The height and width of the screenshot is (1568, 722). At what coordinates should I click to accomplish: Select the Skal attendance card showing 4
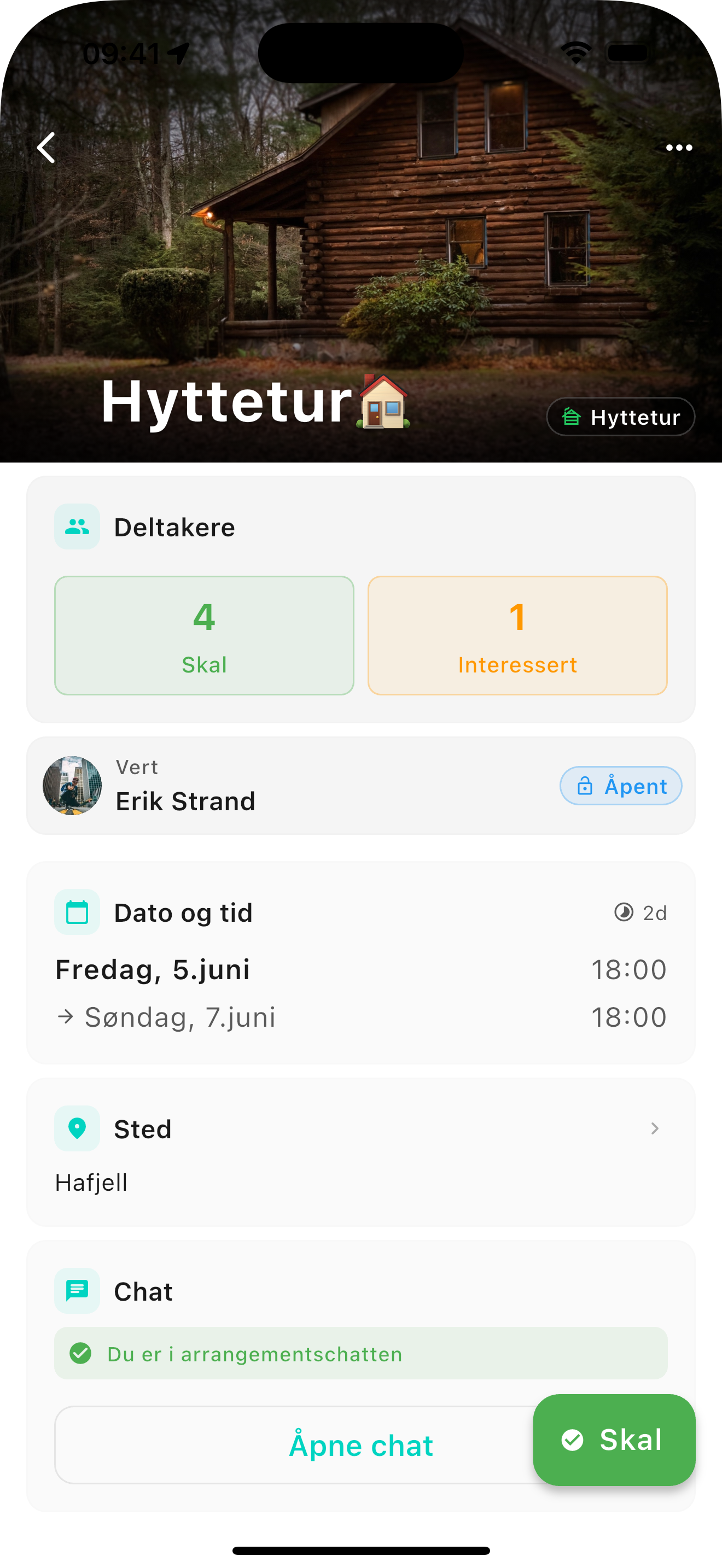(x=204, y=634)
